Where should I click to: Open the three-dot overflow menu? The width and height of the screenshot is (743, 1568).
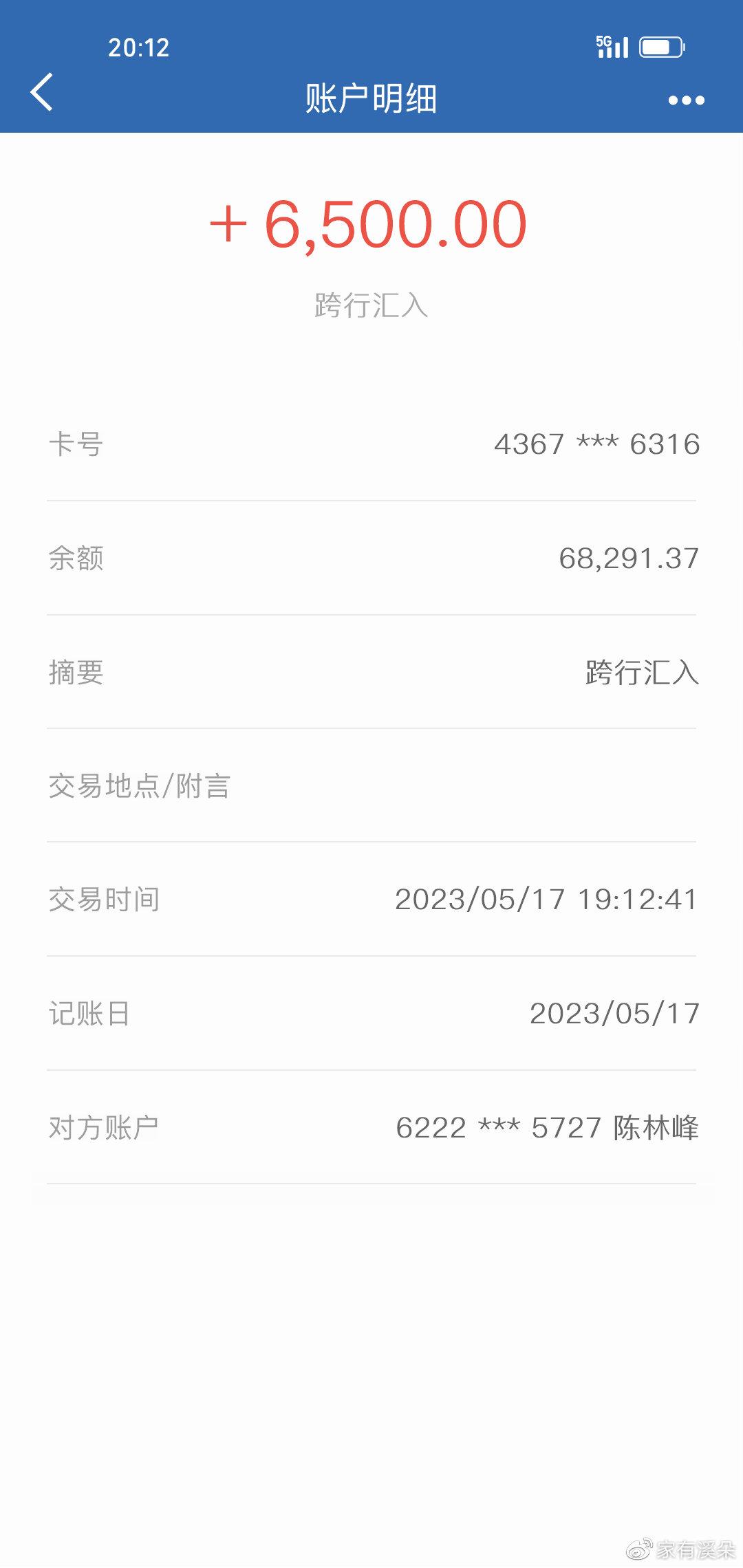tap(686, 100)
